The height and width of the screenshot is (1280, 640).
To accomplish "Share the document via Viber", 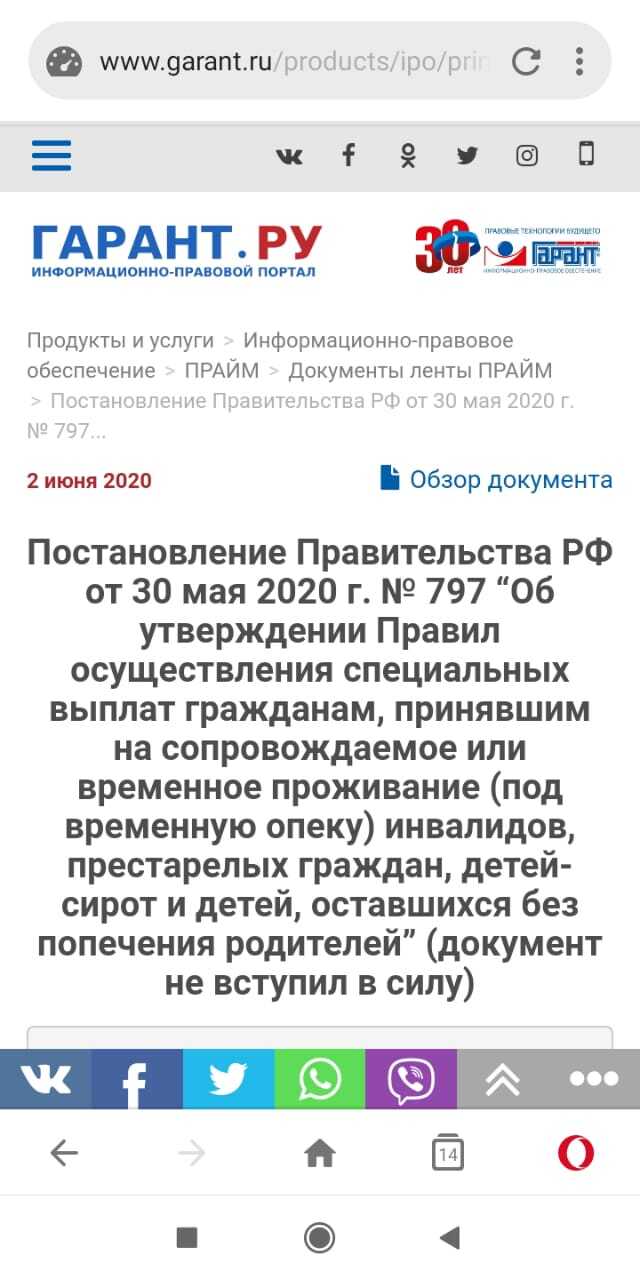I will coord(411,1079).
